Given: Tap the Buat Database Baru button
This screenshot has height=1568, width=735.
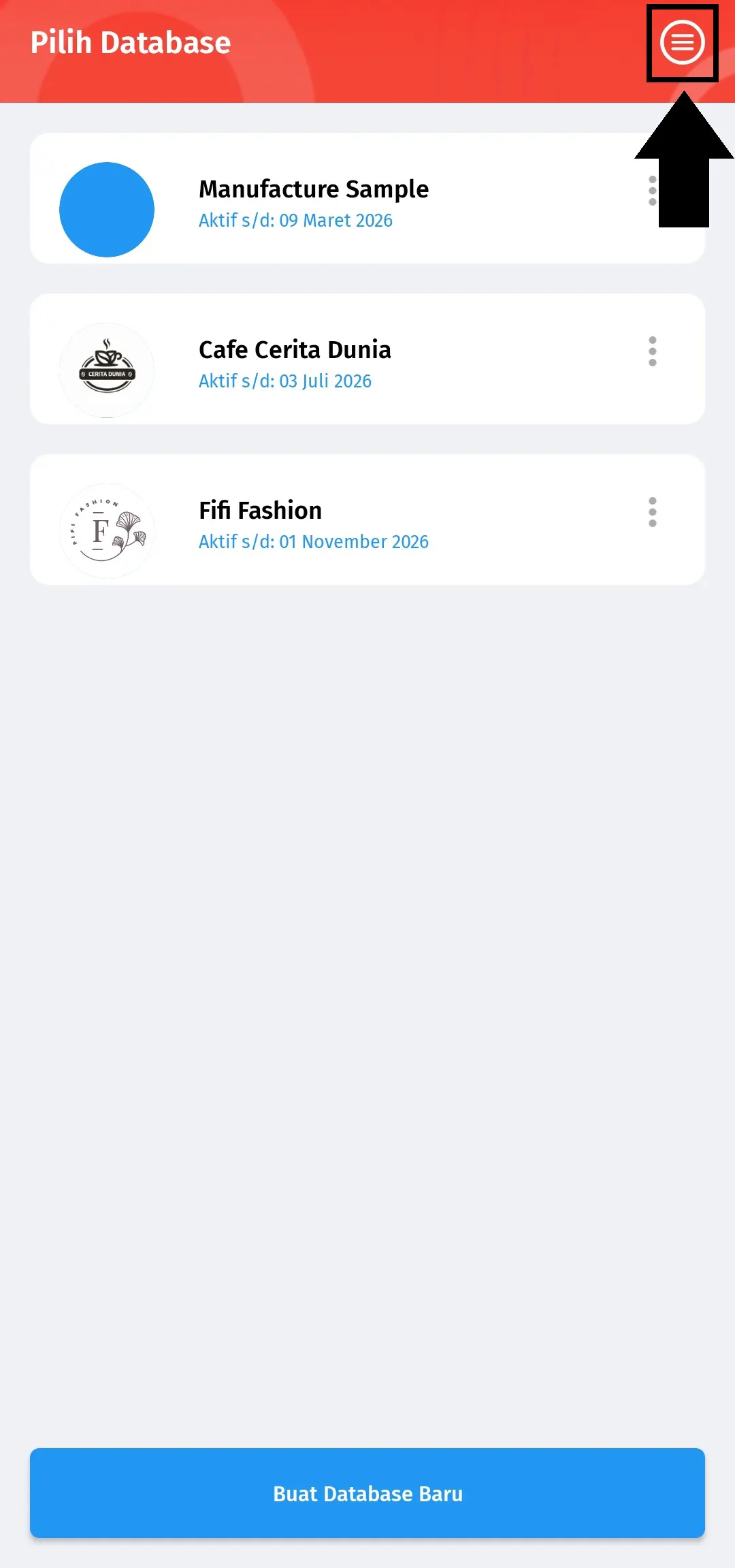Looking at the screenshot, I should coord(367,1493).
